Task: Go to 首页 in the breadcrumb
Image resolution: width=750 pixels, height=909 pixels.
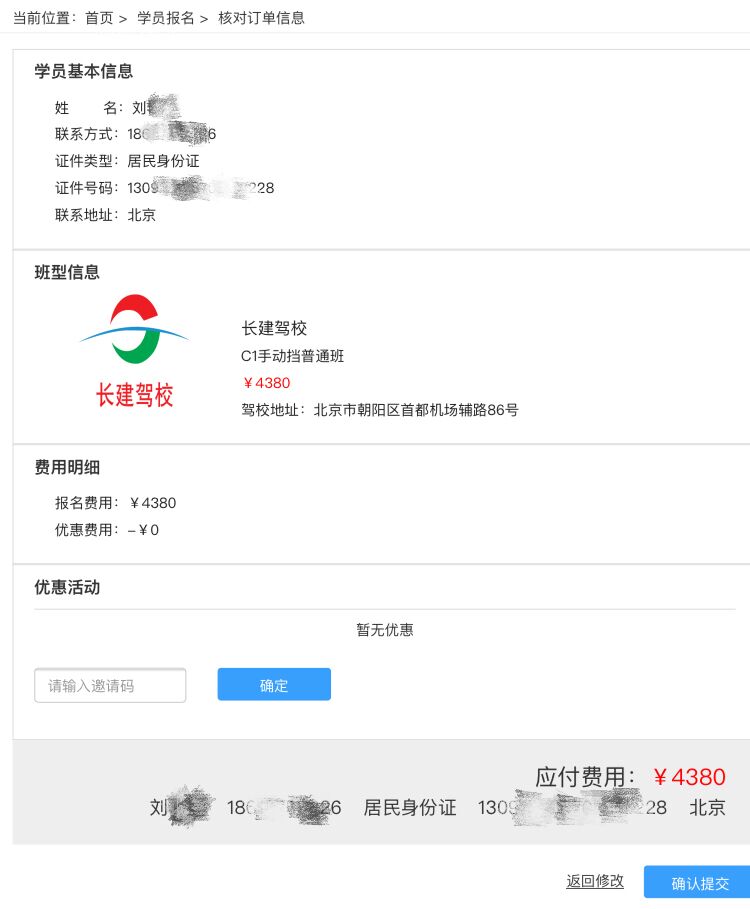Action: click(x=99, y=18)
